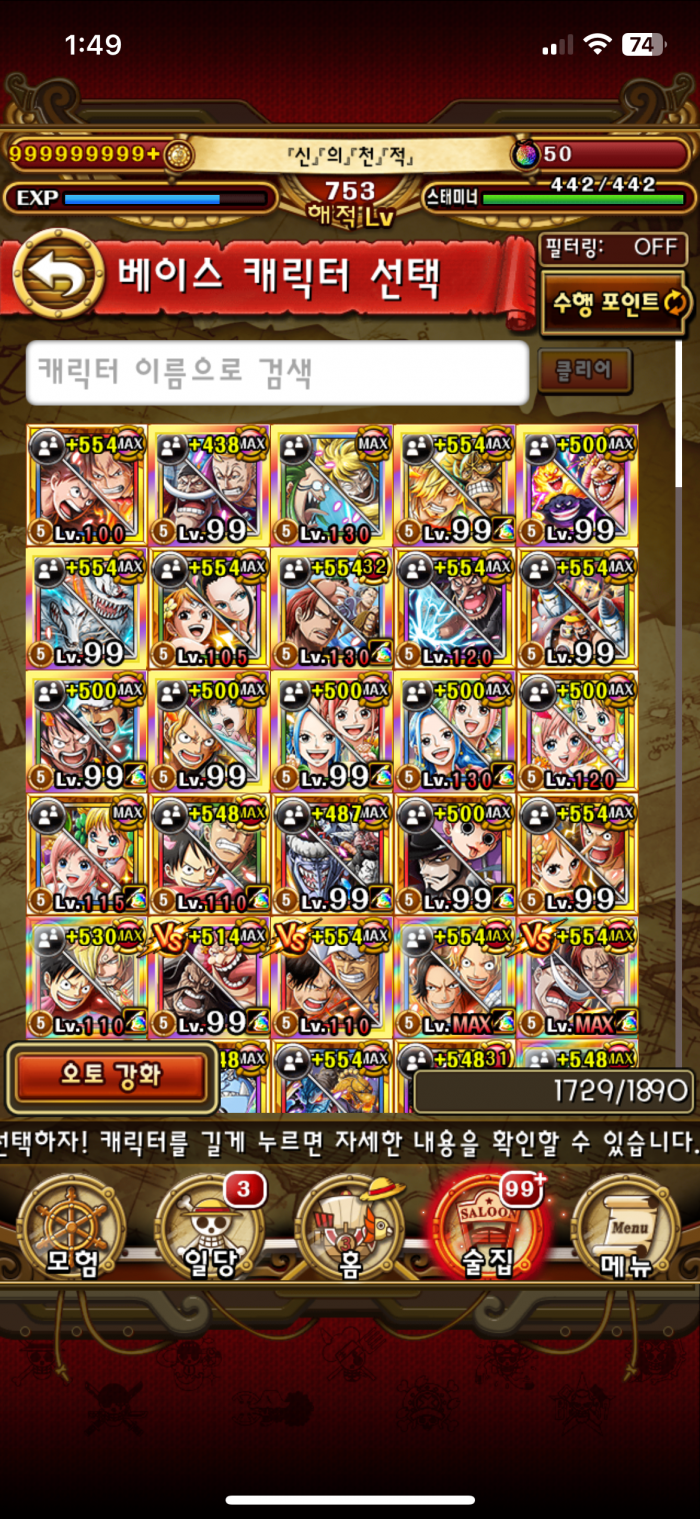Tap the 수행 포인트 button
700x1519 pixels.
coord(616,302)
